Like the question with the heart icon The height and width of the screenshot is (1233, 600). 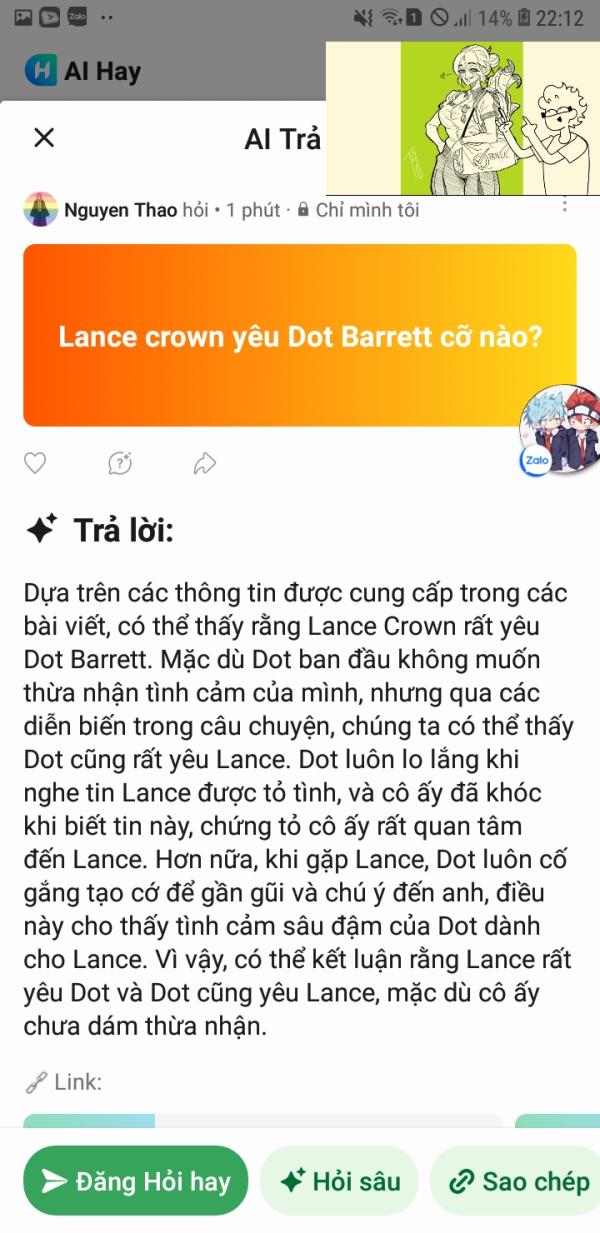(36, 463)
